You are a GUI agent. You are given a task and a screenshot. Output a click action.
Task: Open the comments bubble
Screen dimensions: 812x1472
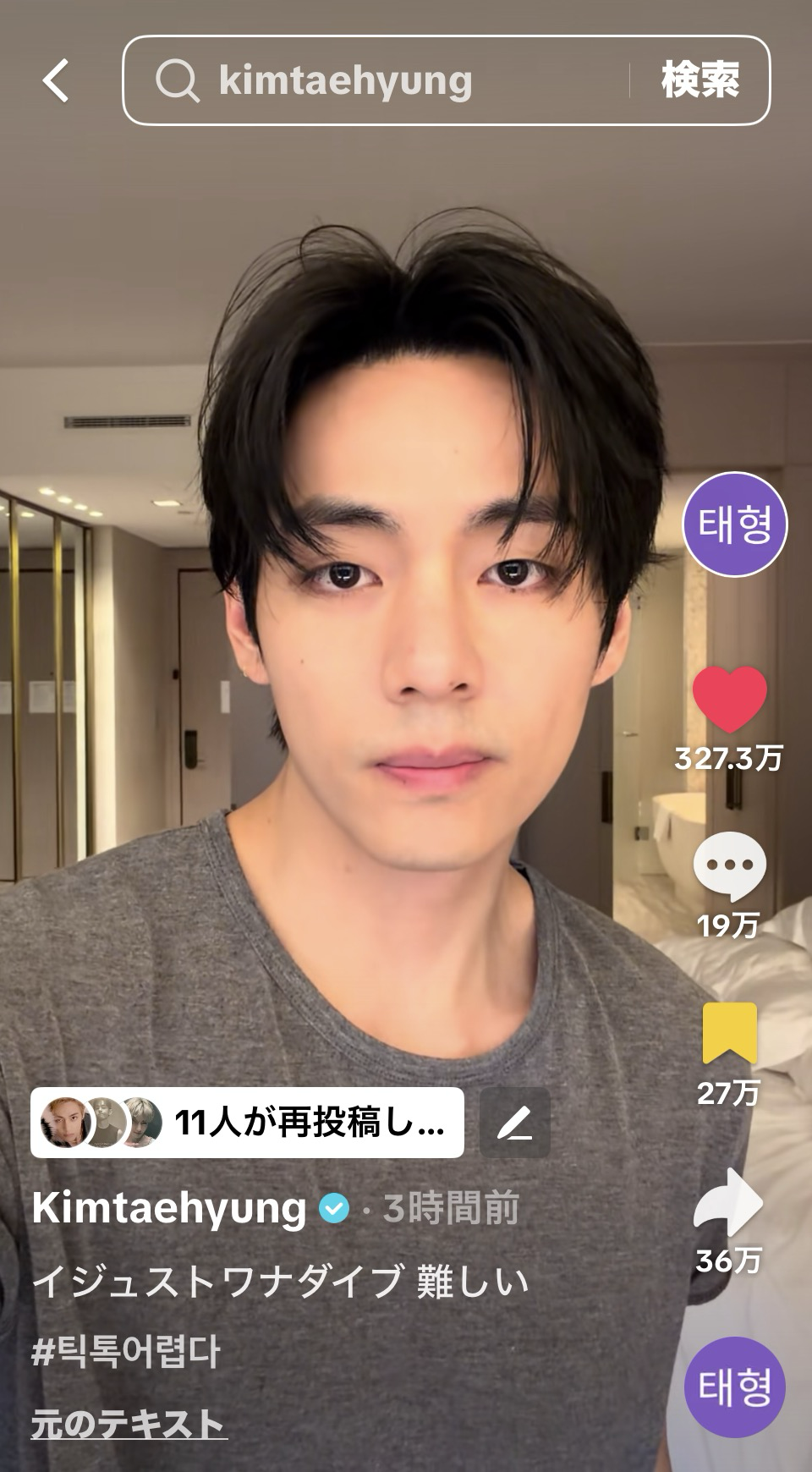(x=729, y=866)
